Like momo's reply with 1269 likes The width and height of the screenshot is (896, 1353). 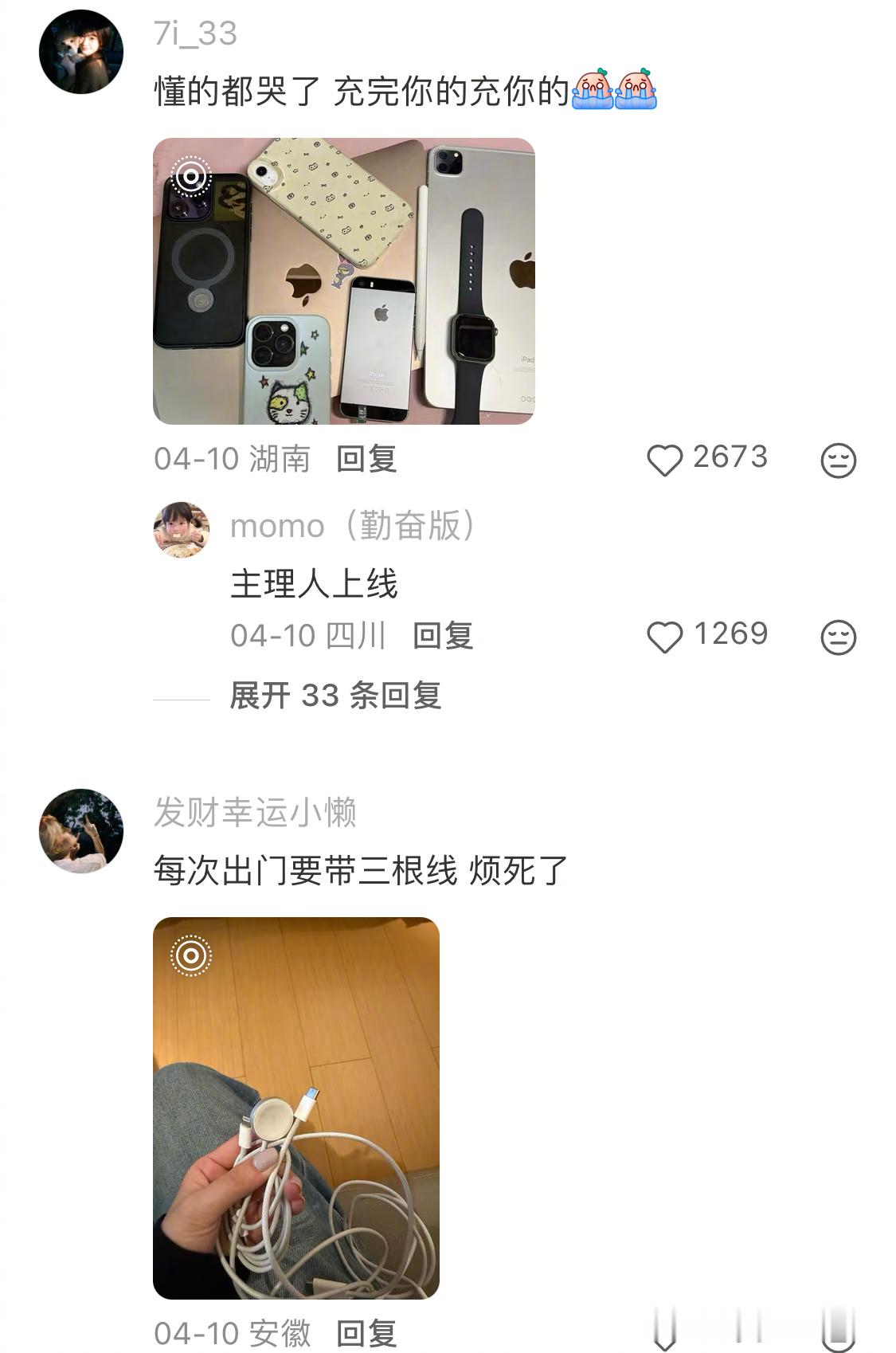click(664, 637)
